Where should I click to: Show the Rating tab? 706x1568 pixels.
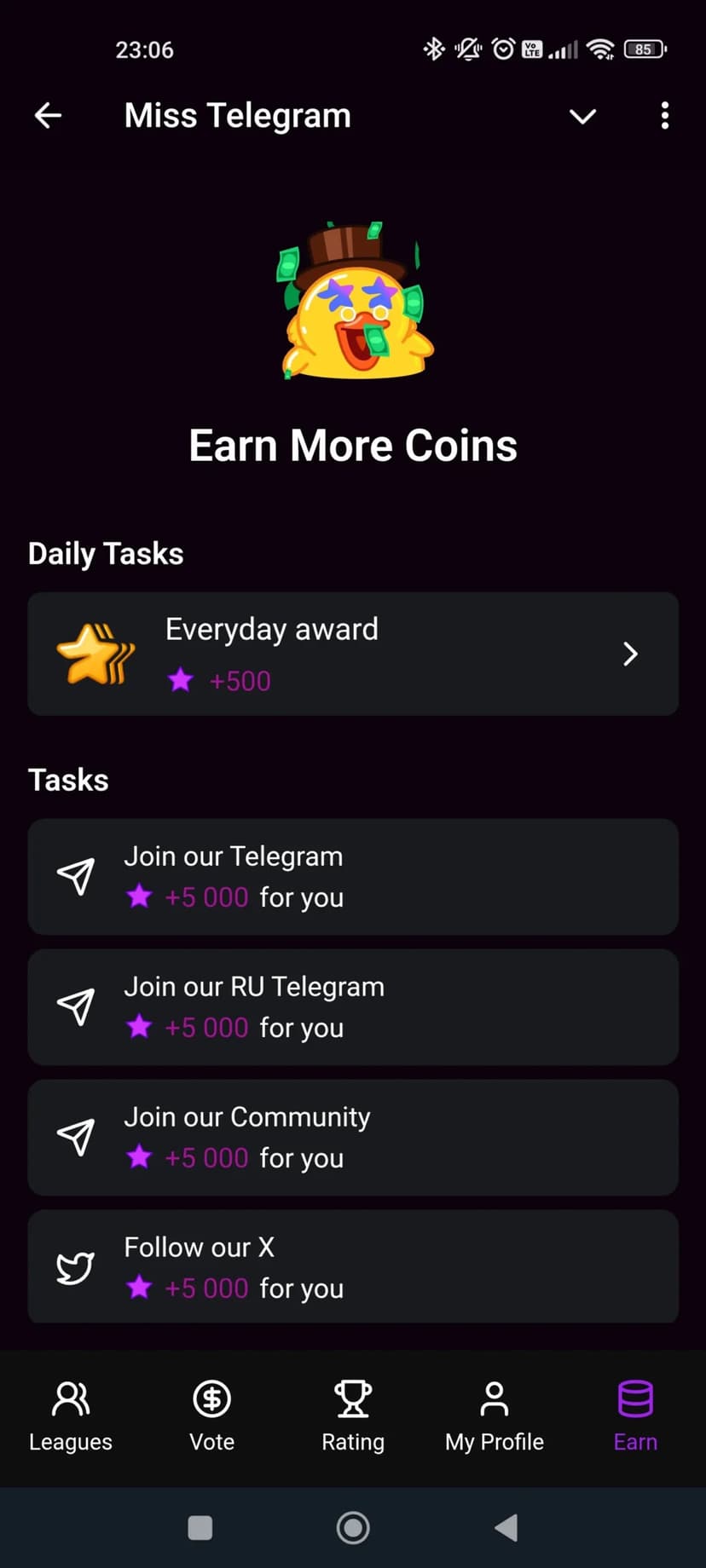353,1416
